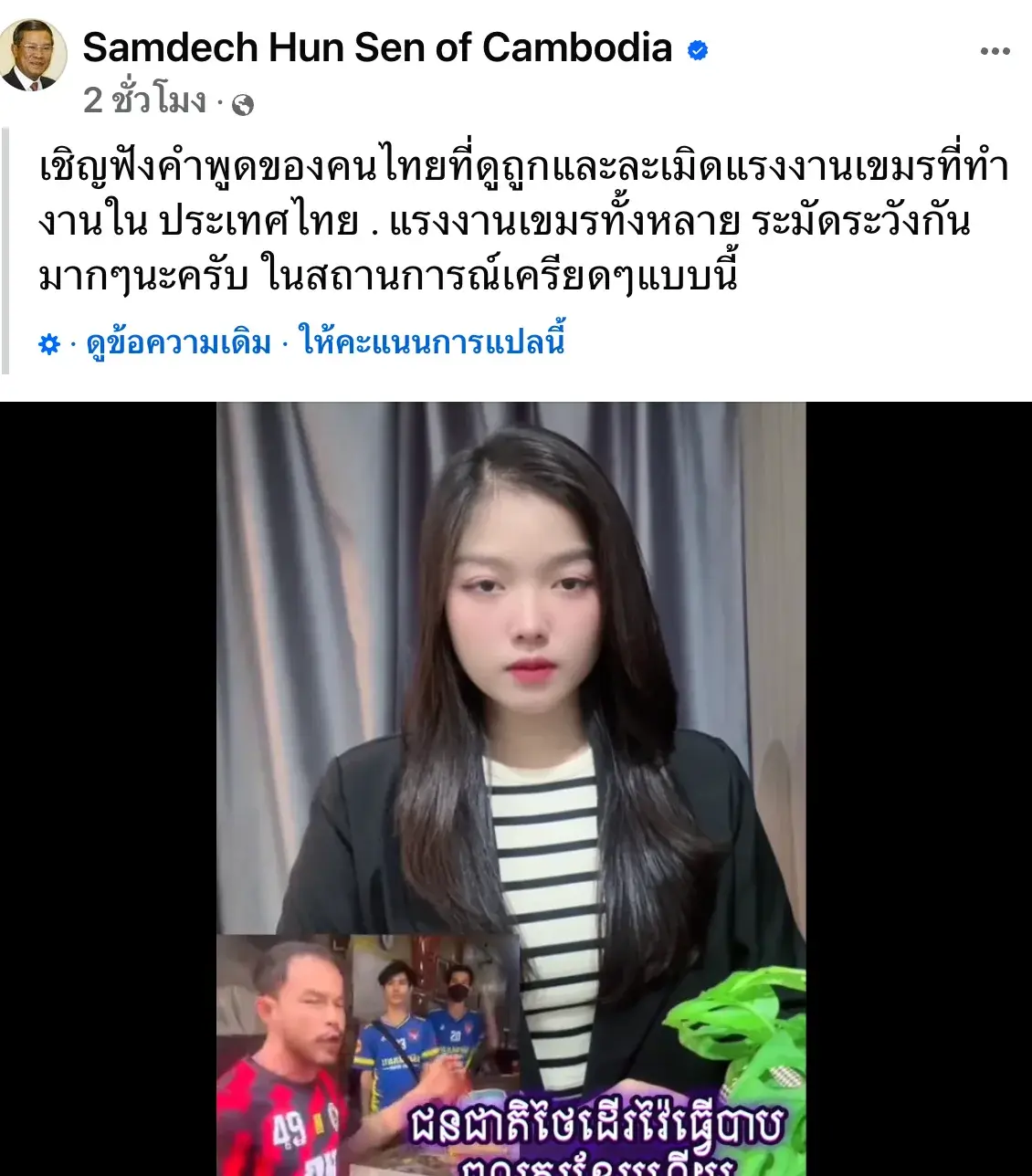Image resolution: width=1032 pixels, height=1176 pixels.
Task: Open Samdech Hun Sen of Cambodia's profile name
Action: (377, 47)
